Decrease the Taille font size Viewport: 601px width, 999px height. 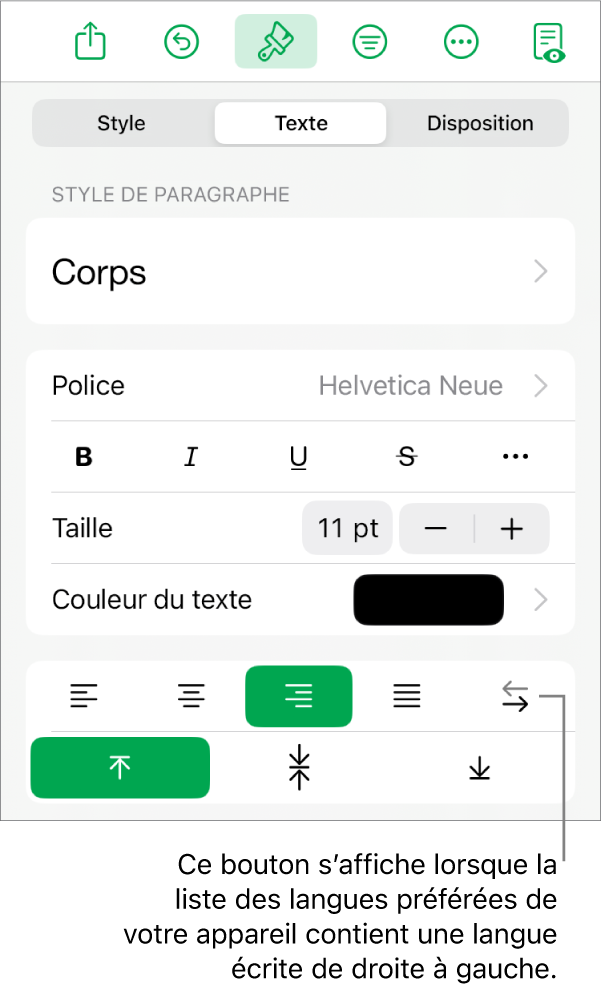tap(436, 529)
